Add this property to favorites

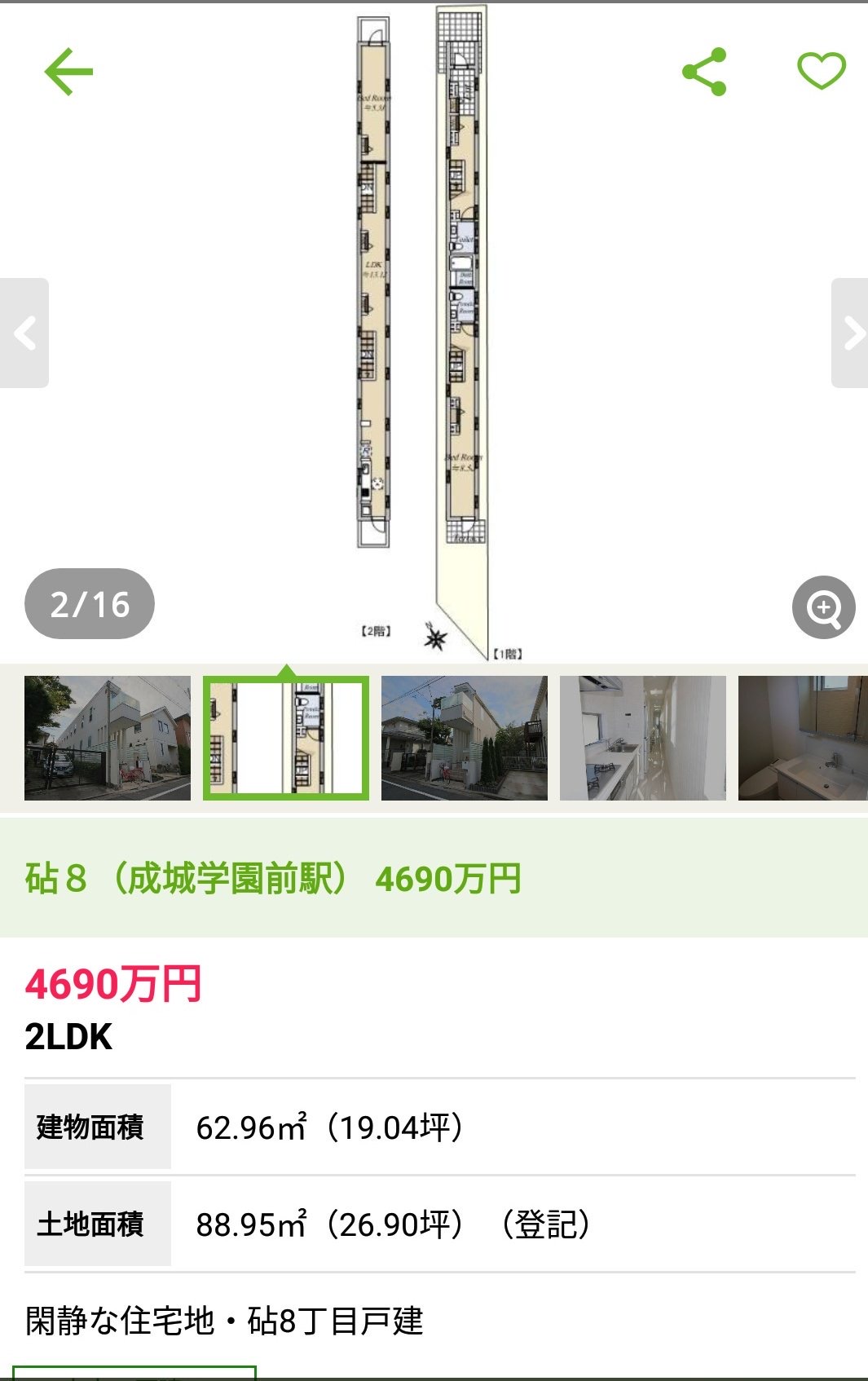coord(821,71)
